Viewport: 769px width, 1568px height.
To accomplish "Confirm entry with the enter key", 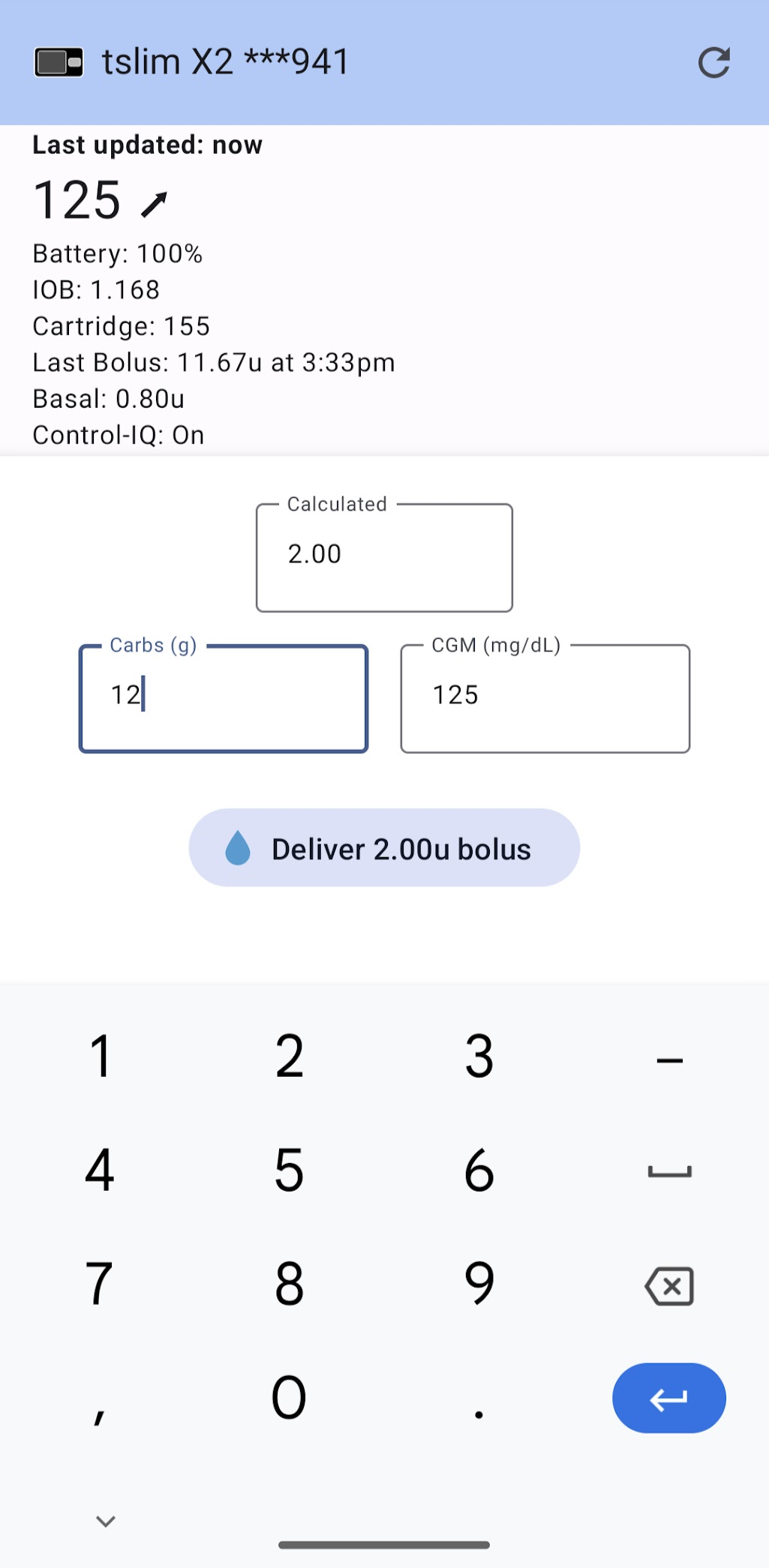I will pos(668,1398).
